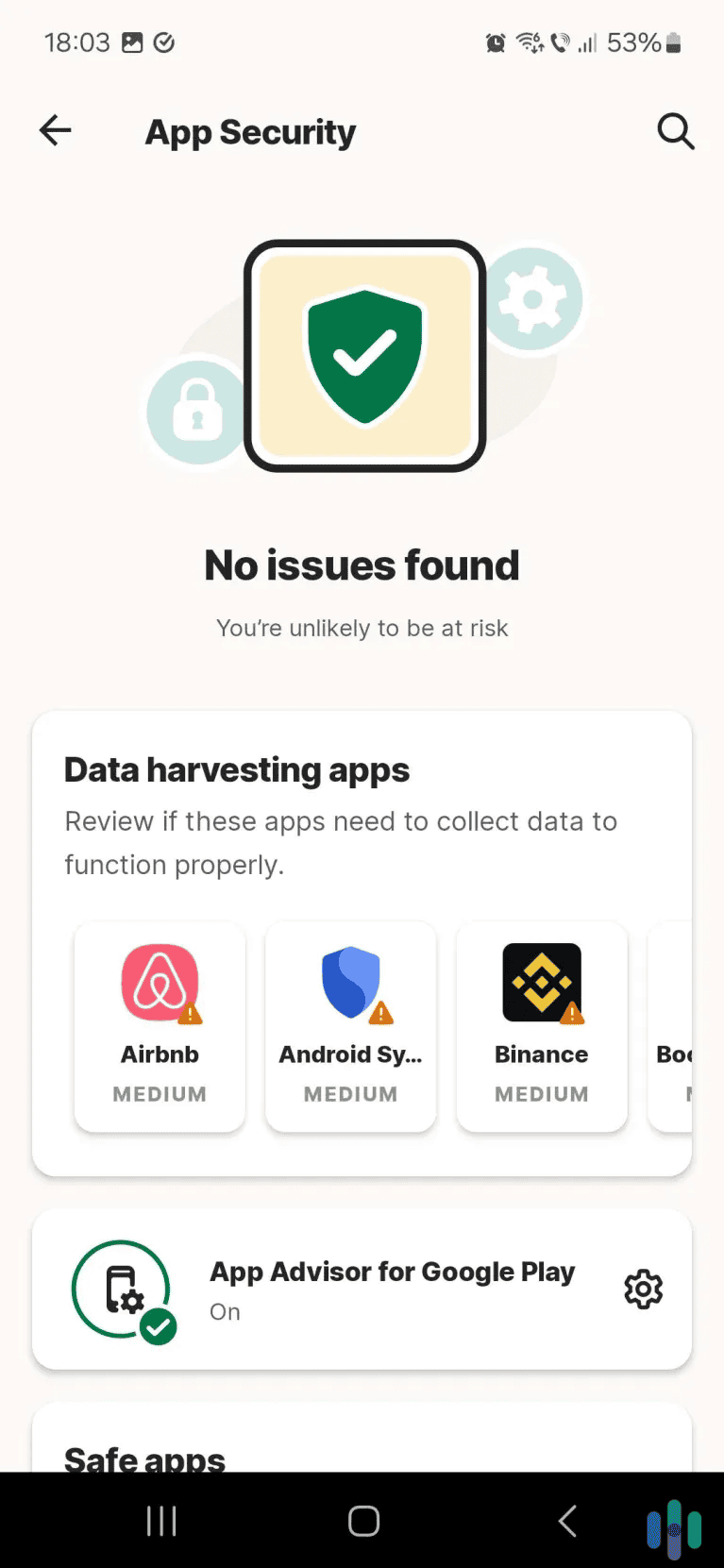This screenshot has width=724, height=1568.
Task: Open the search in App Security
Action: [675, 131]
